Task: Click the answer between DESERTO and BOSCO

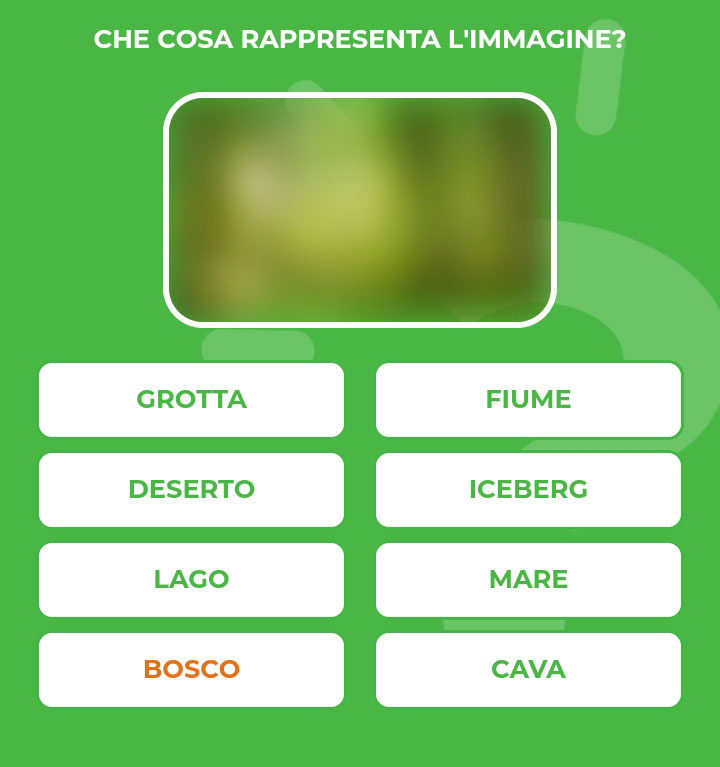Action: 191,580
